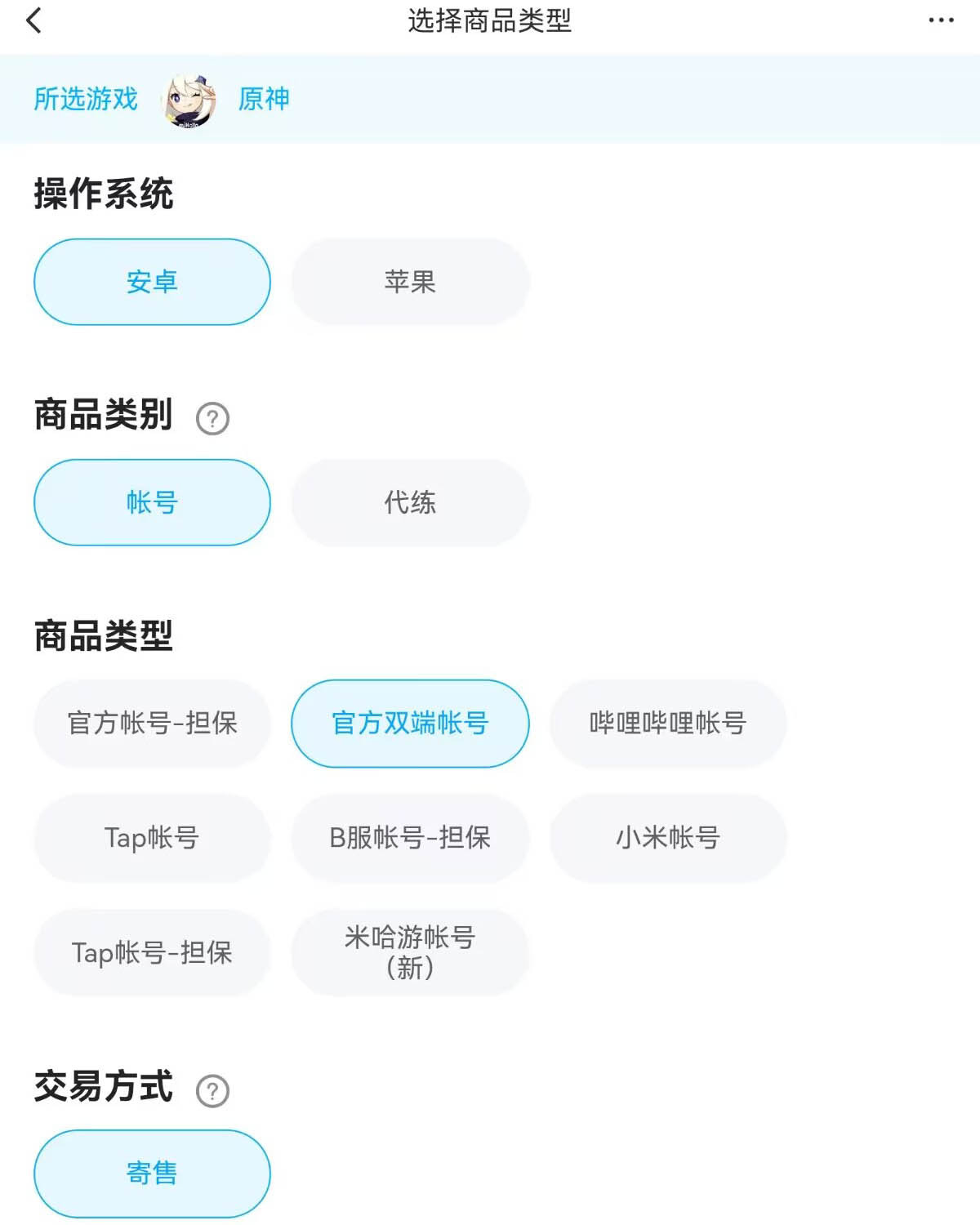Pick 官方双端帐号 type
Viewport: 980px width, 1225px height.
point(410,723)
